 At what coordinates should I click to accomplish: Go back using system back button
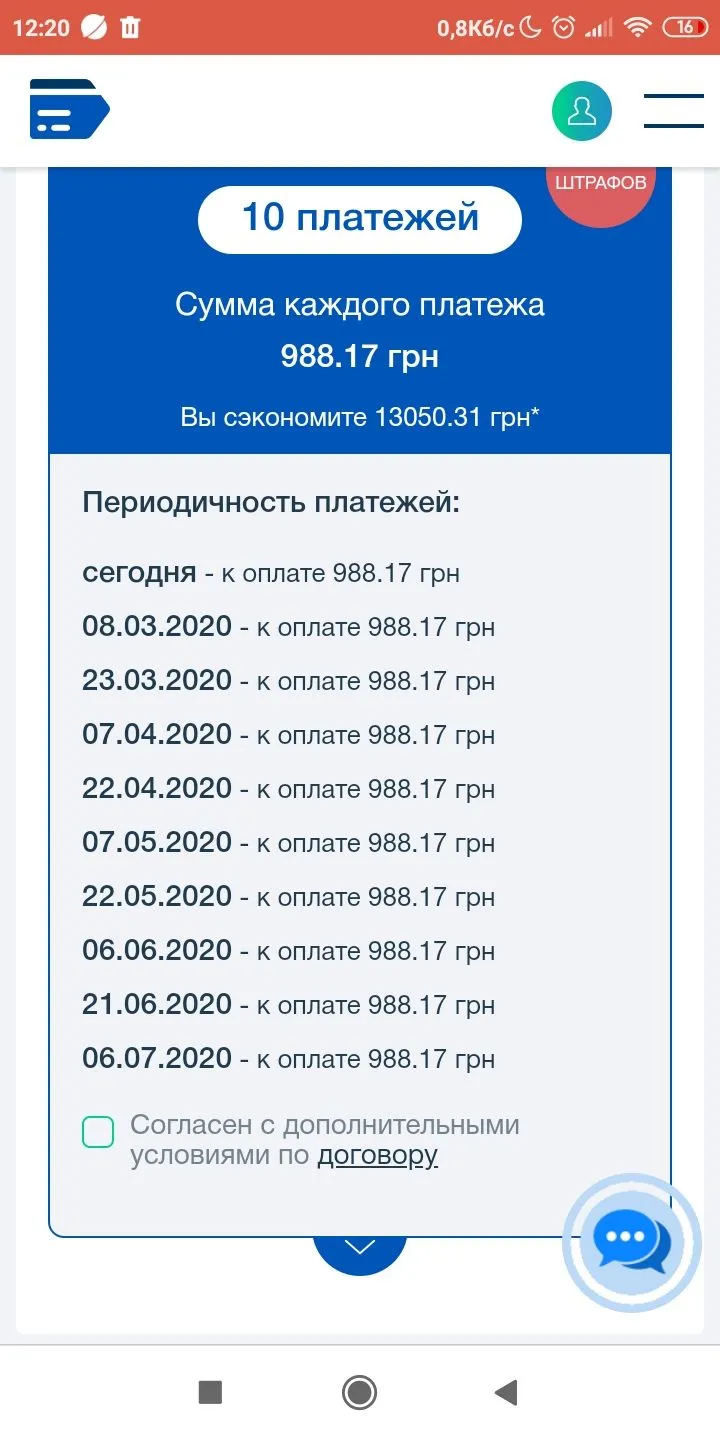506,1392
